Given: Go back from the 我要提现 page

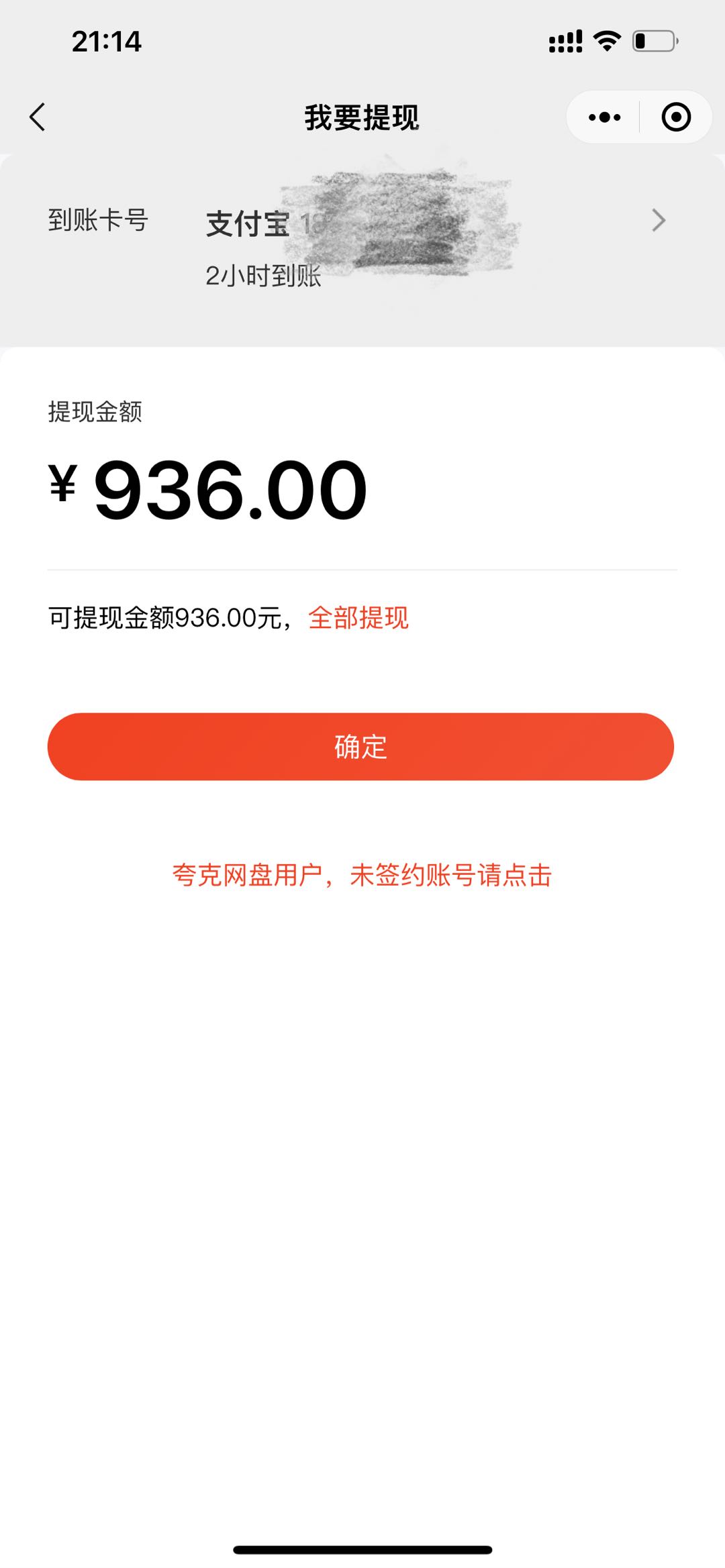Looking at the screenshot, I should point(38,117).
